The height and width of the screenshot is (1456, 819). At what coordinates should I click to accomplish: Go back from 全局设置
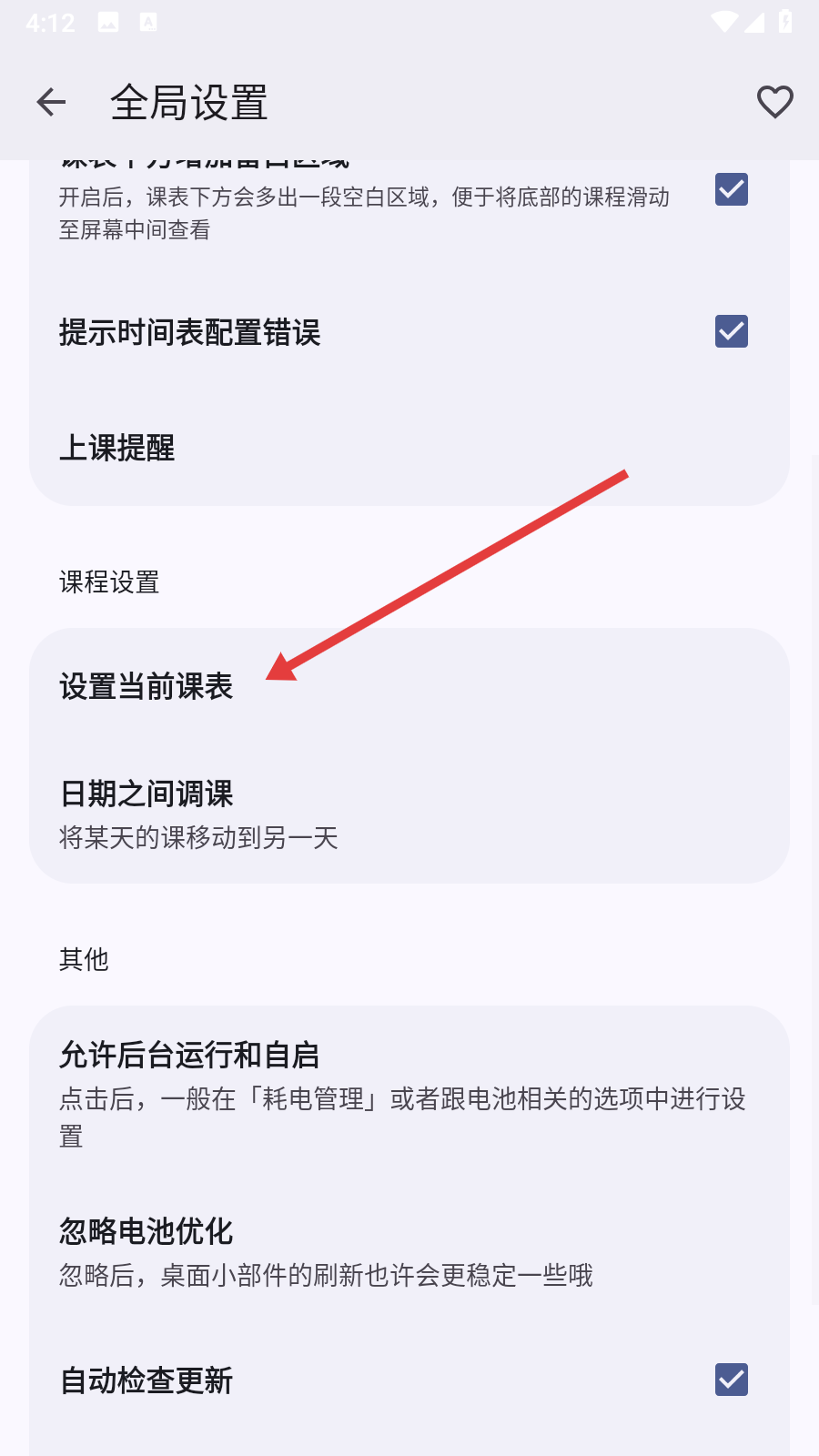tap(51, 102)
